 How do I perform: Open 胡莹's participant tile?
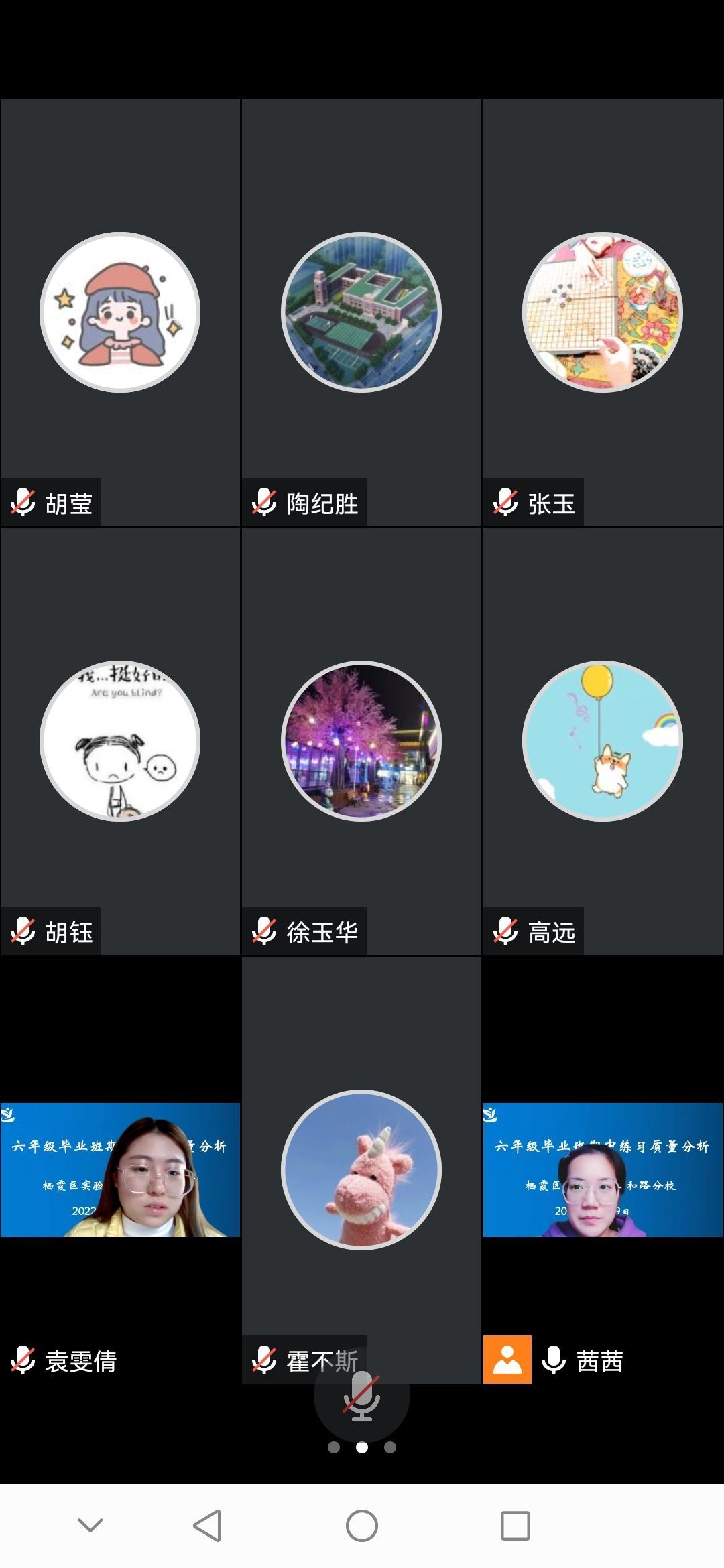pyautogui.click(x=120, y=312)
